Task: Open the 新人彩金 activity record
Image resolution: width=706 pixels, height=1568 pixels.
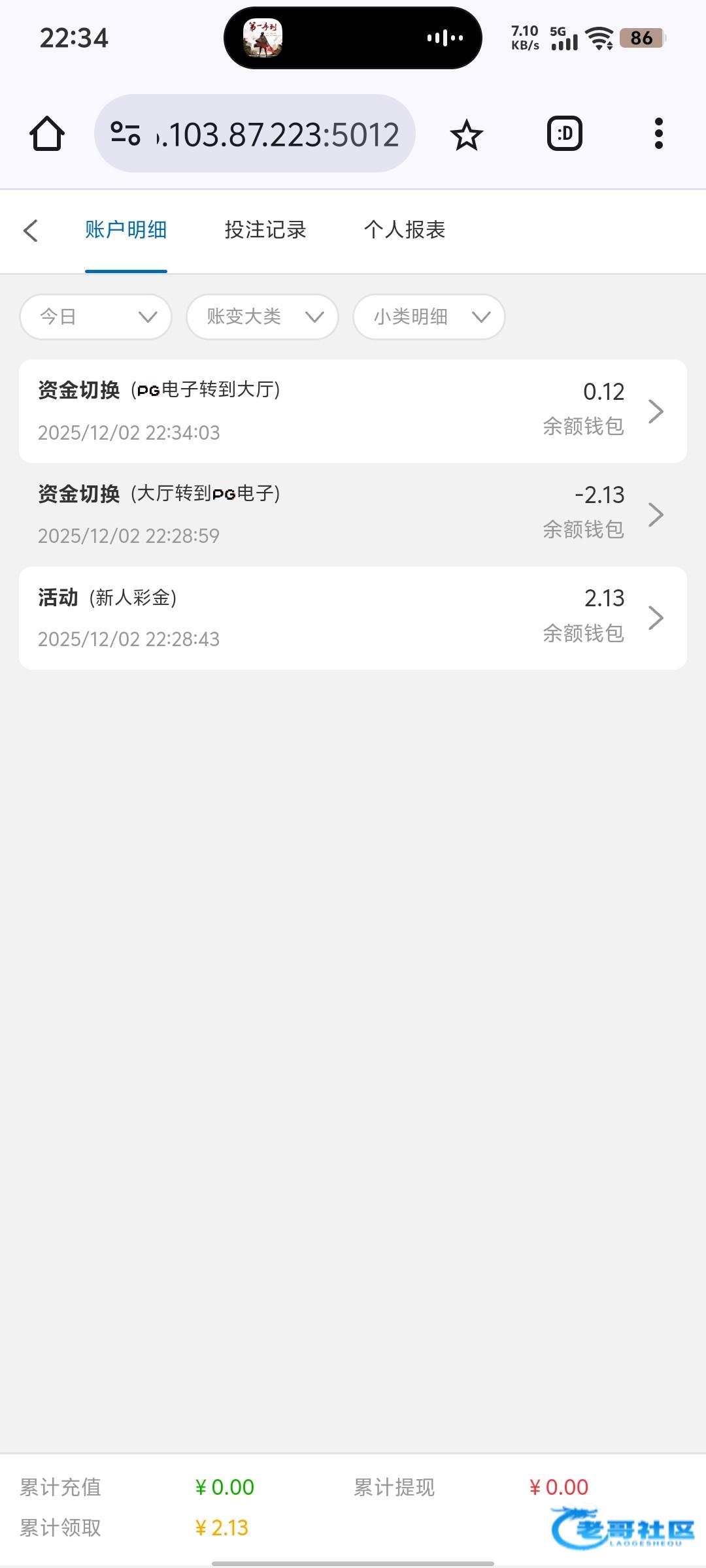Action: click(353, 618)
